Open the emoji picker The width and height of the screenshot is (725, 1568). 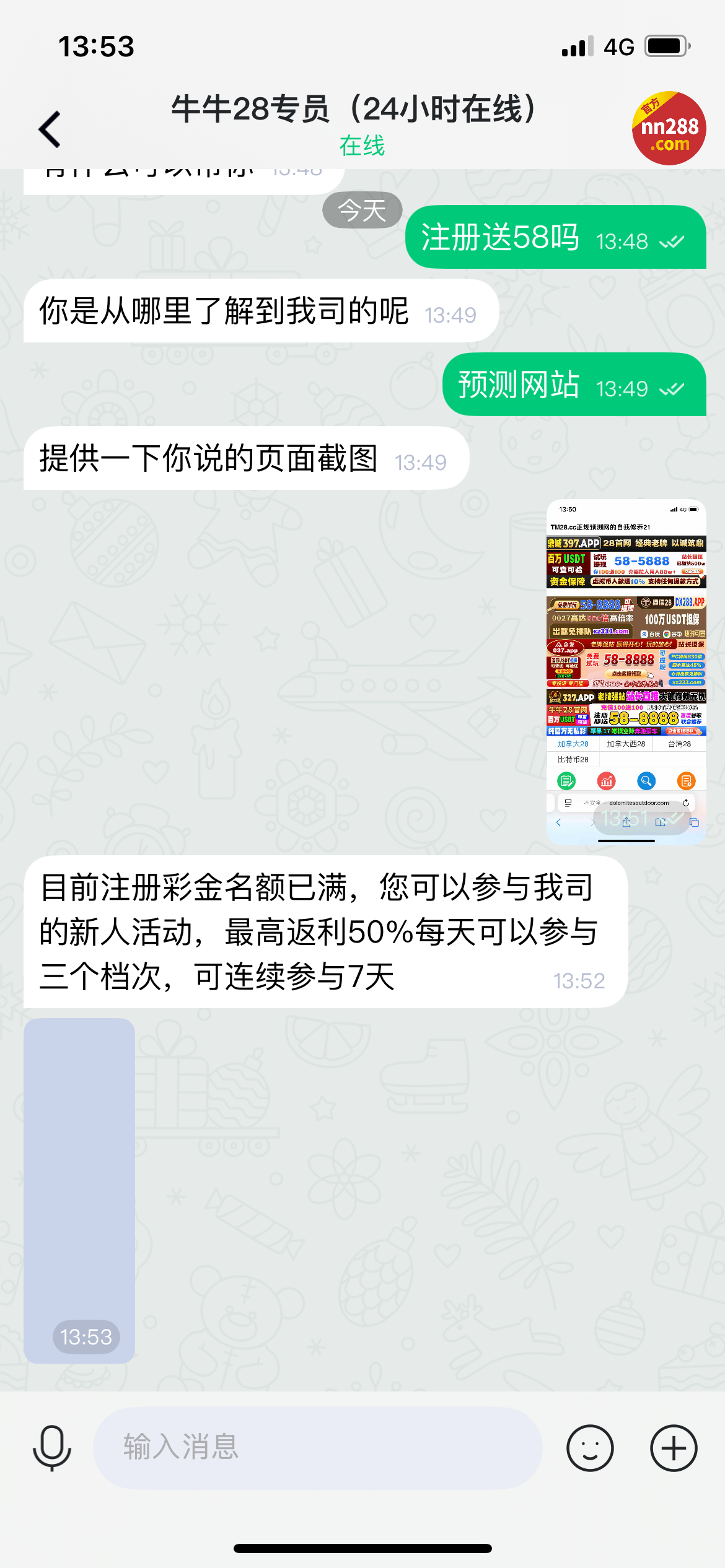[590, 1448]
